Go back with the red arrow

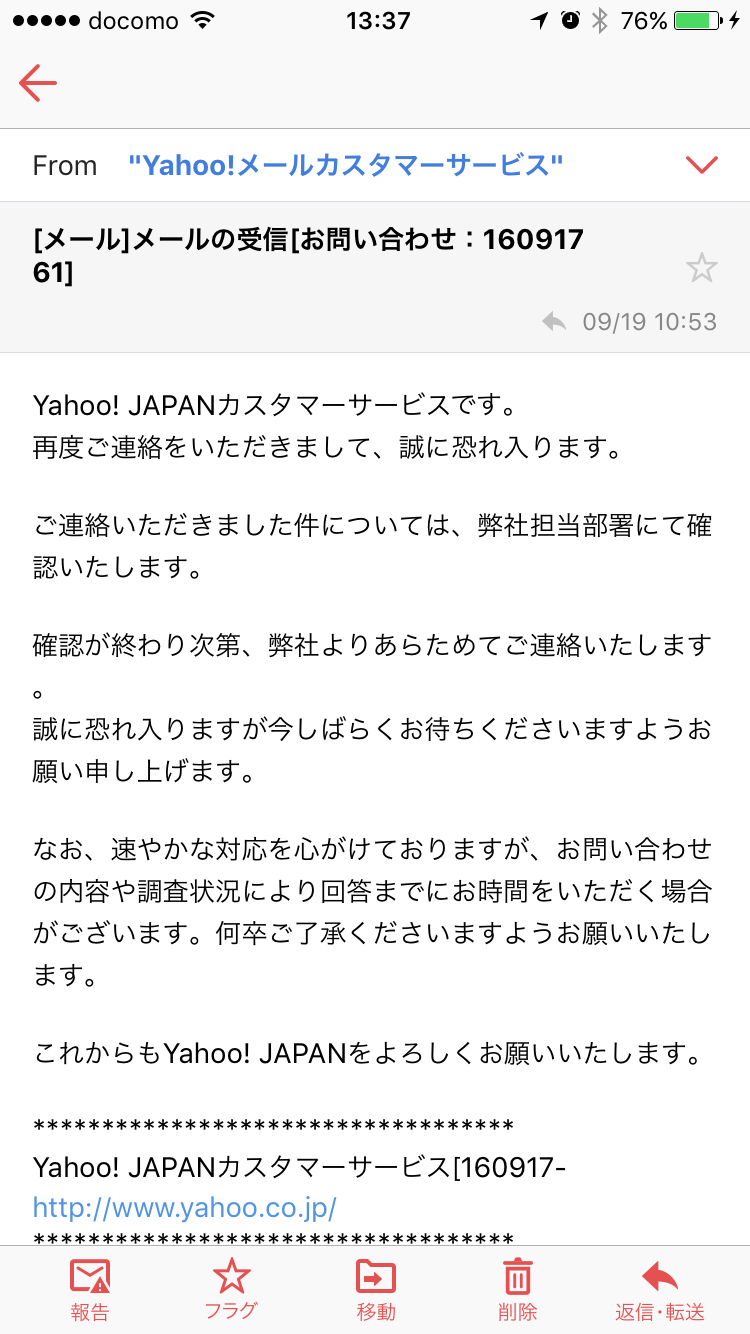tap(38, 84)
